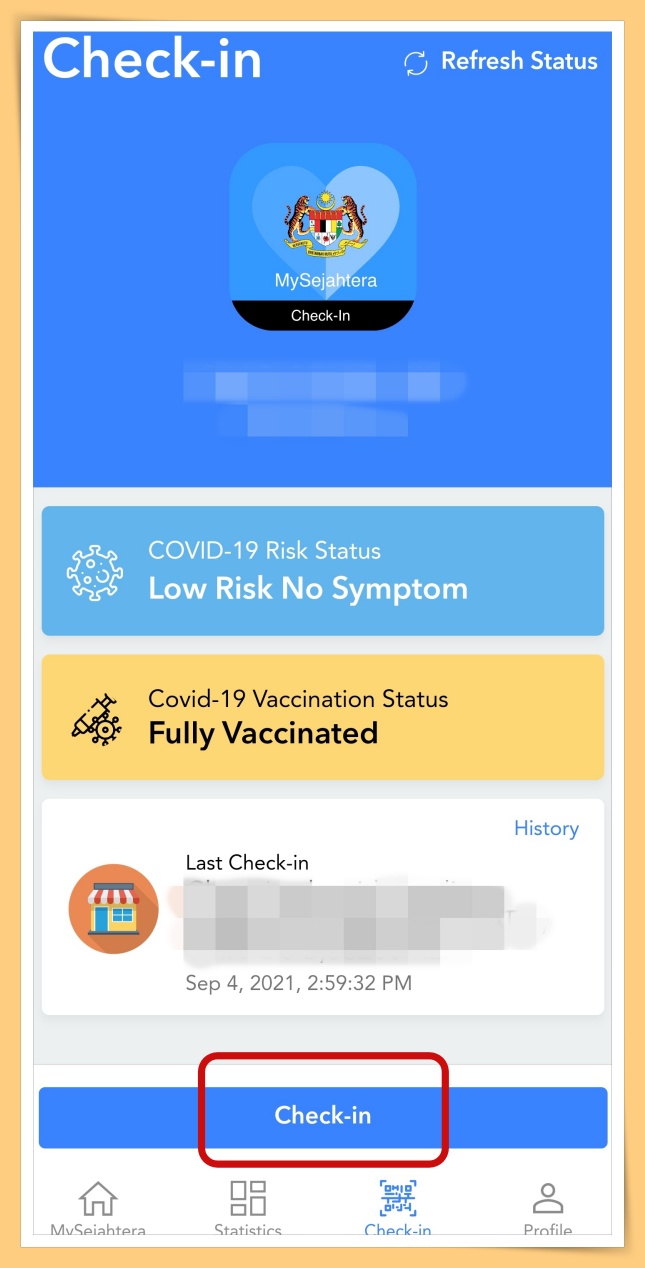Open the Covid-19 Vaccination Status card
The width and height of the screenshot is (645, 1268).
pos(322,717)
